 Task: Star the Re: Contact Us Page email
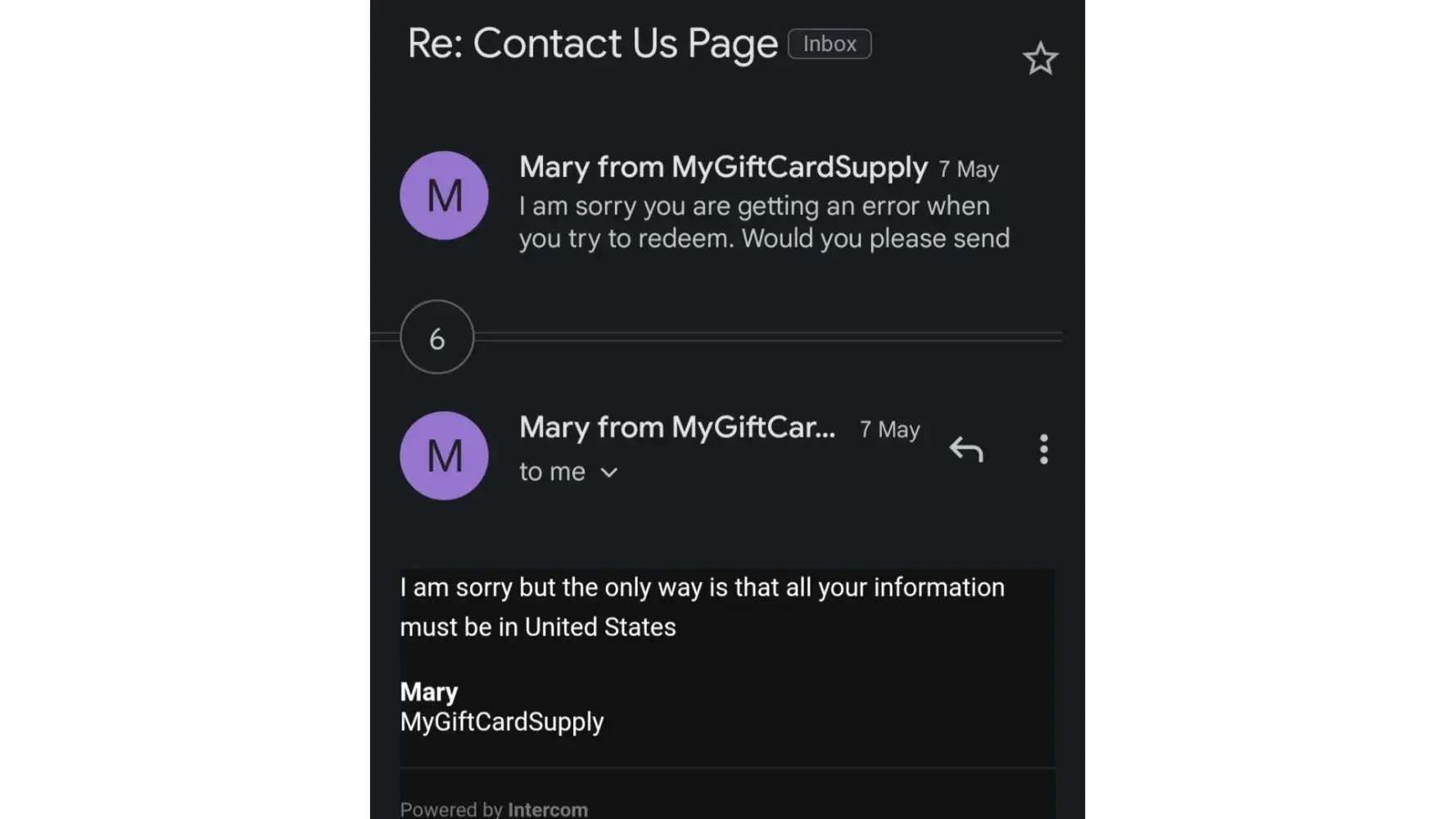tap(1040, 59)
